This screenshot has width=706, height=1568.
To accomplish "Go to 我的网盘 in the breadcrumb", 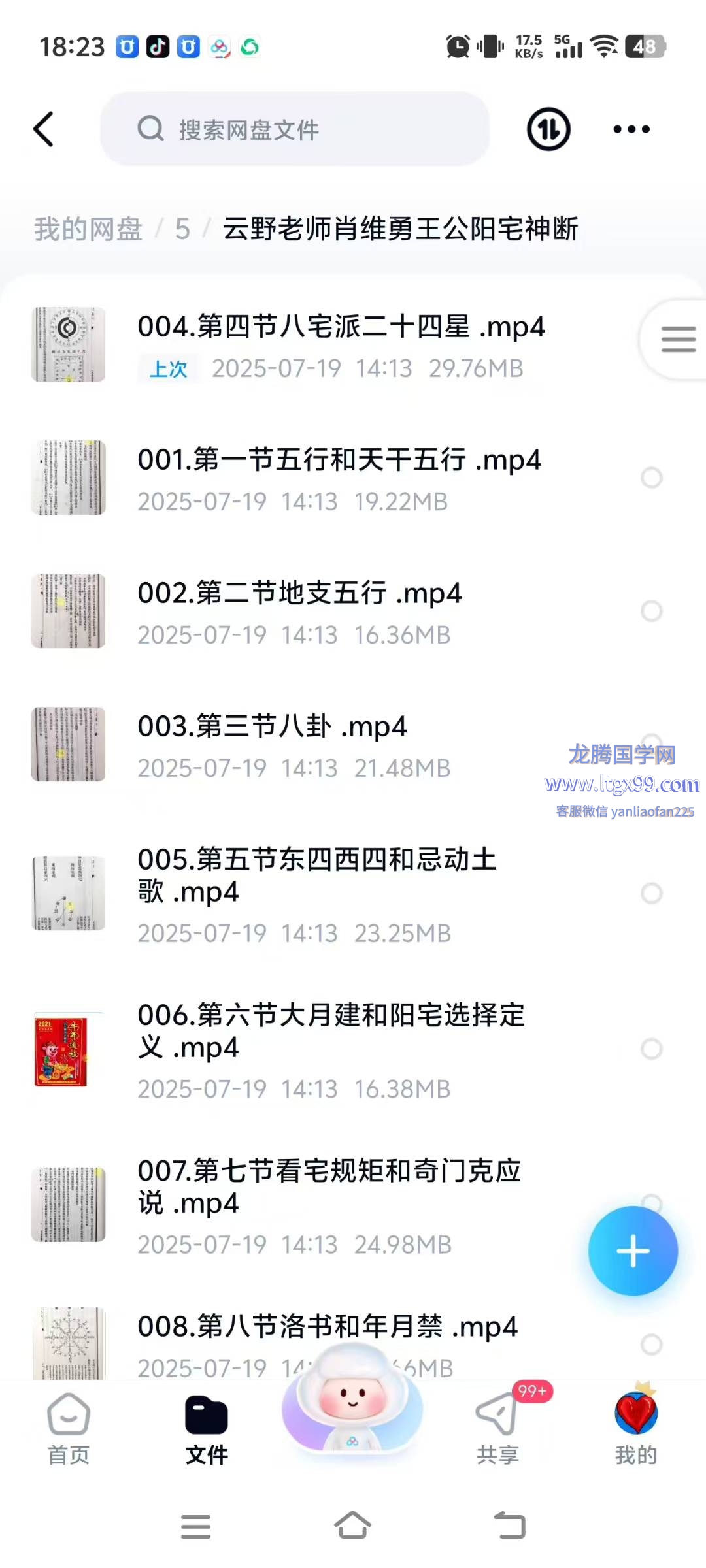I will (x=88, y=229).
